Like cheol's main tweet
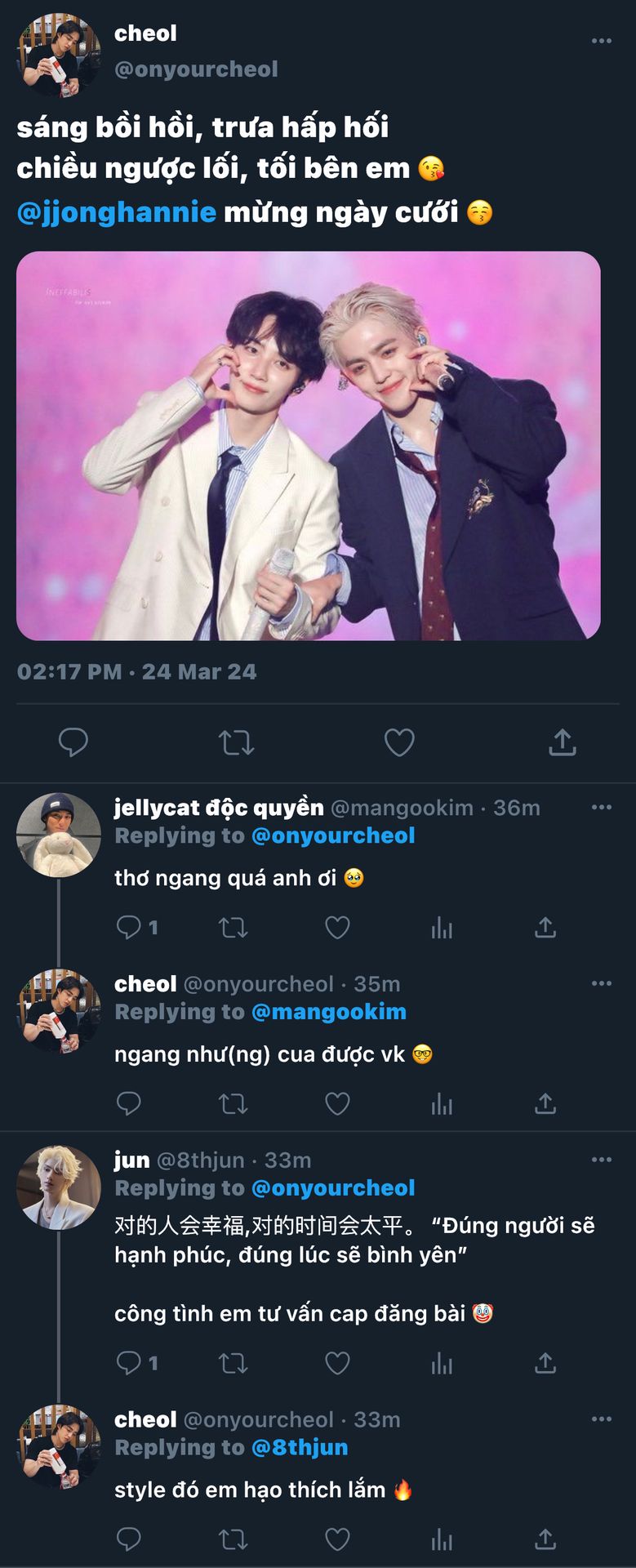 pos(399,742)
